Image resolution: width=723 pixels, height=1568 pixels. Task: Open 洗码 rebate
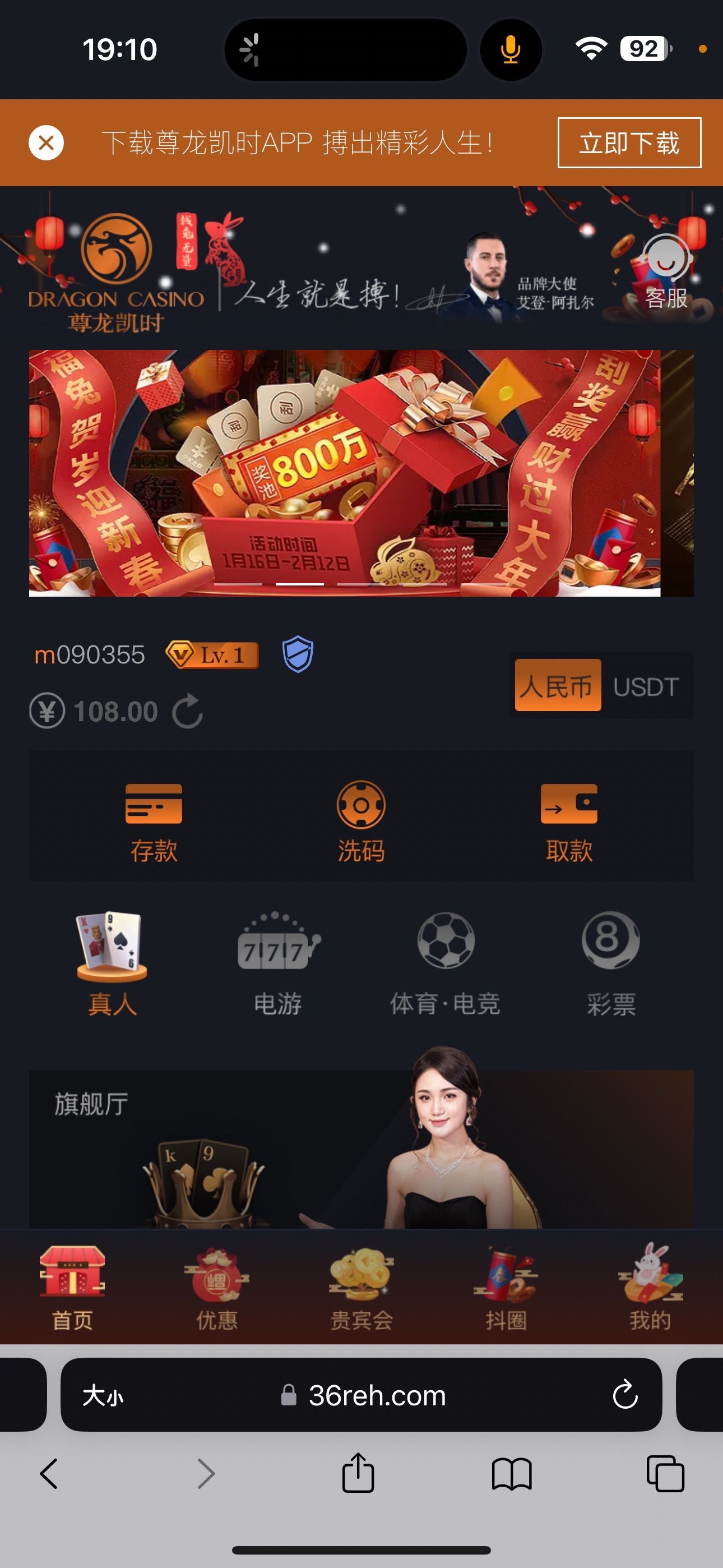click(x=361, y=822)
